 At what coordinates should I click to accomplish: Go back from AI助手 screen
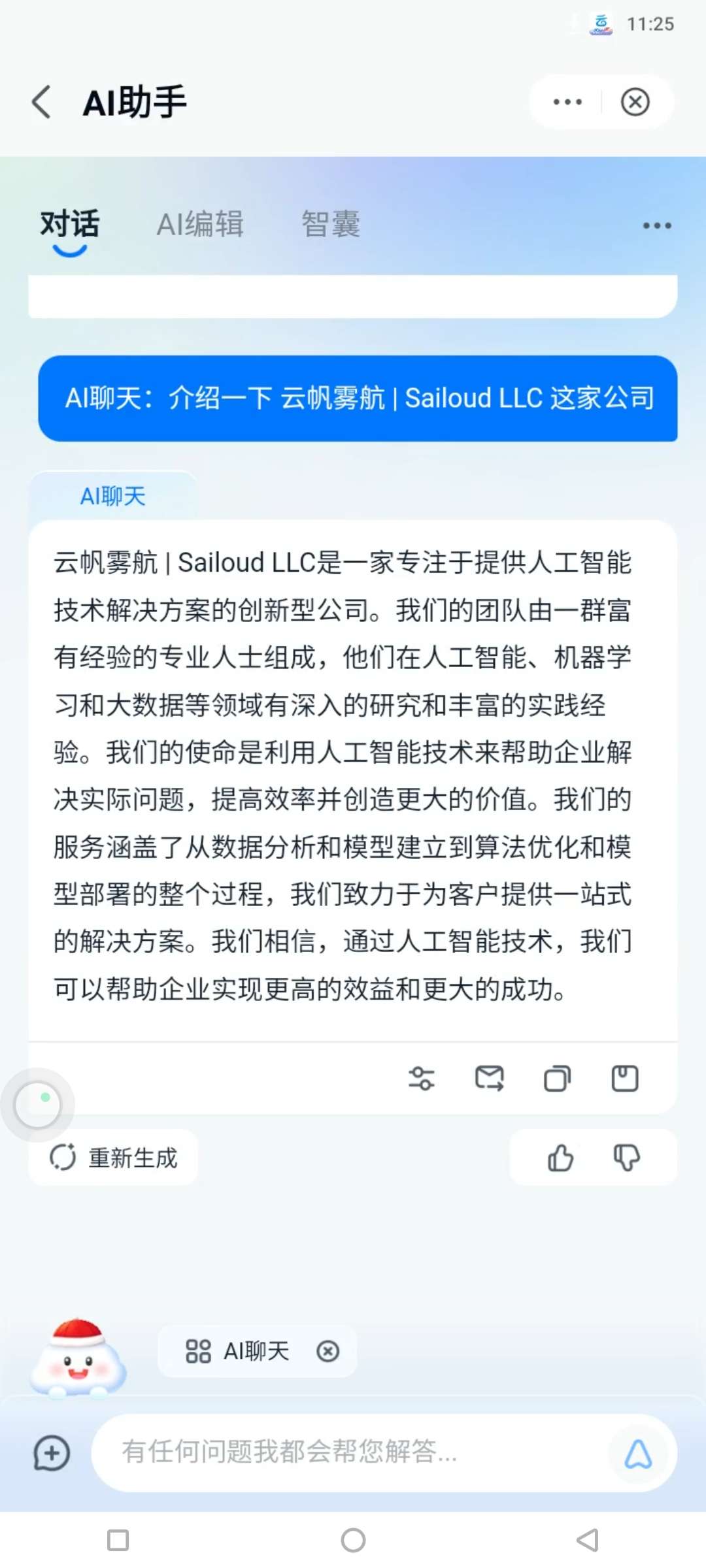(42, 103)
